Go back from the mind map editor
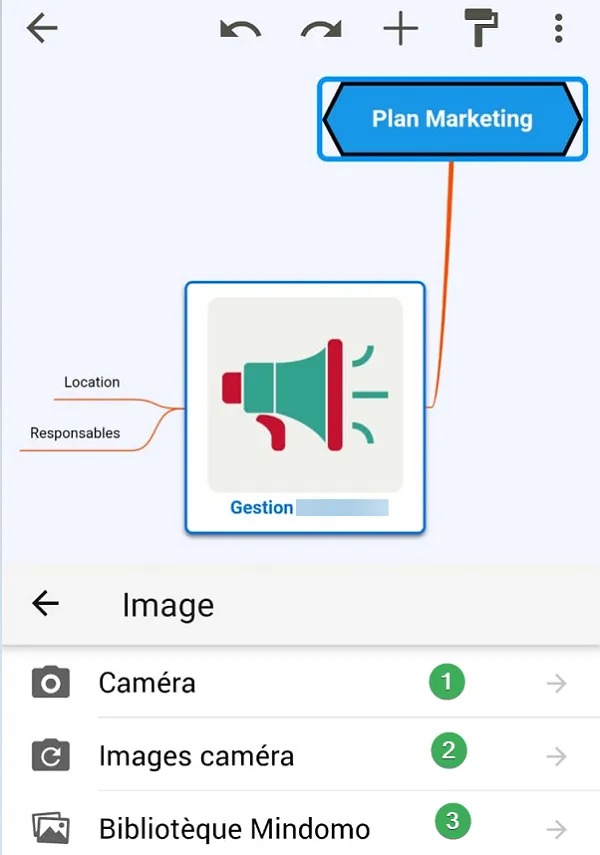Image resolution: width=600 pixels, height=855 pixels. (x=42, y=28)
